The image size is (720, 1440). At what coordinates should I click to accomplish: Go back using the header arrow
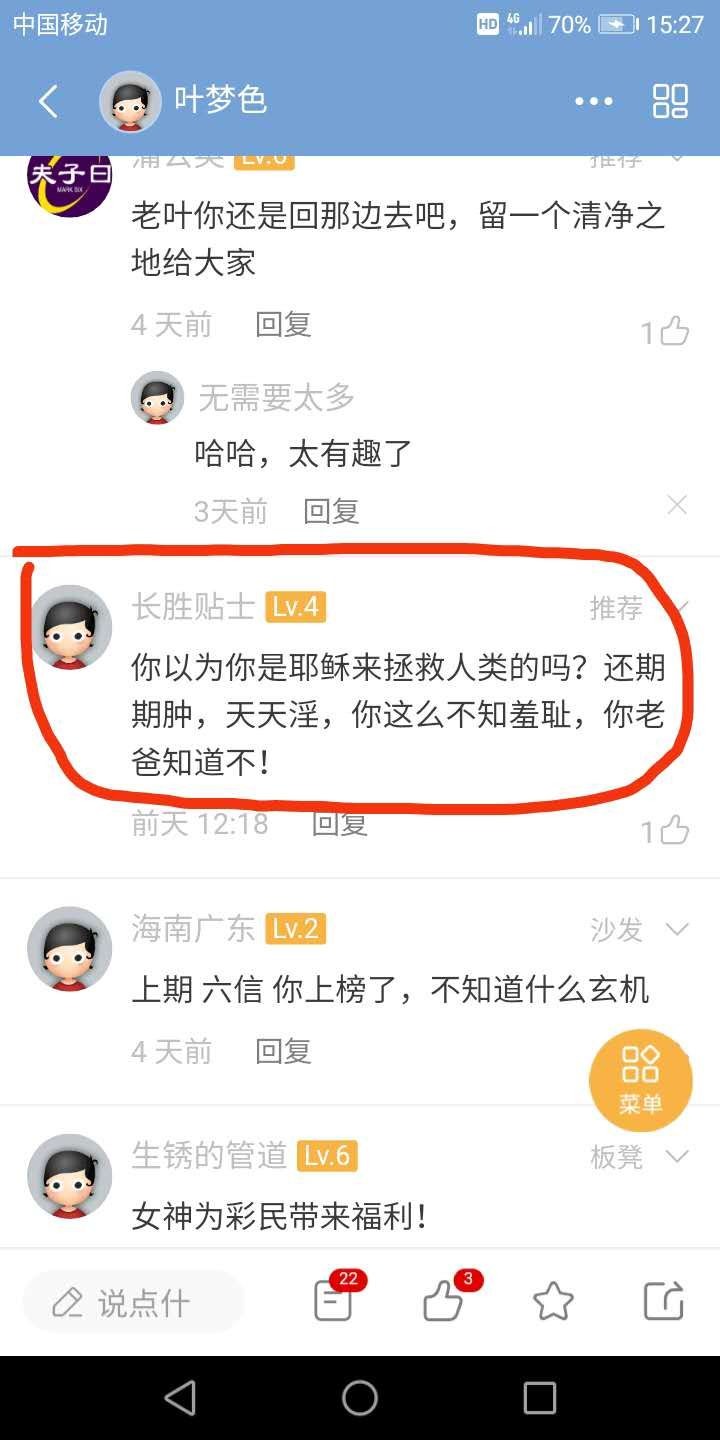click(48, 101)
